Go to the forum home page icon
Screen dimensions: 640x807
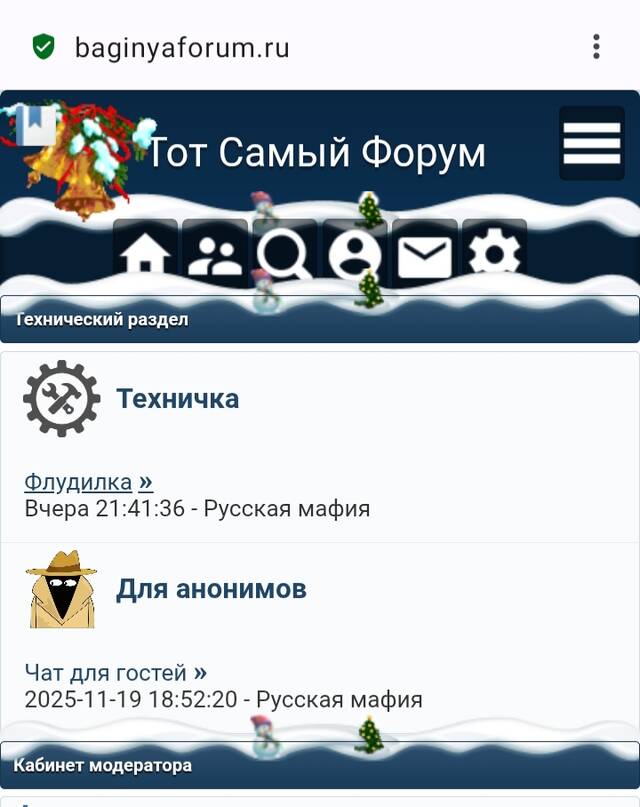click(145, 255)
